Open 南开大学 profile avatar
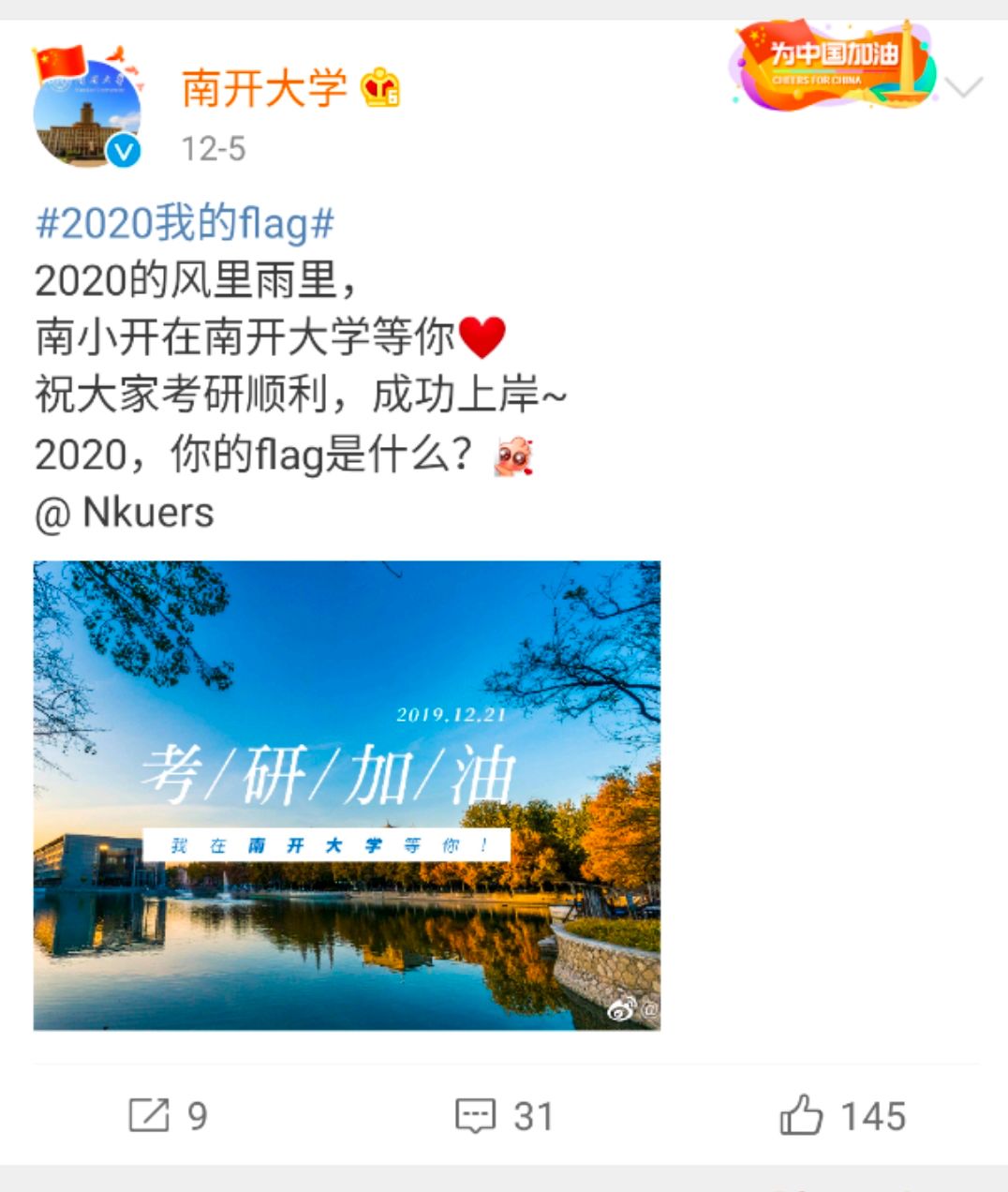 tap(87, 112)
